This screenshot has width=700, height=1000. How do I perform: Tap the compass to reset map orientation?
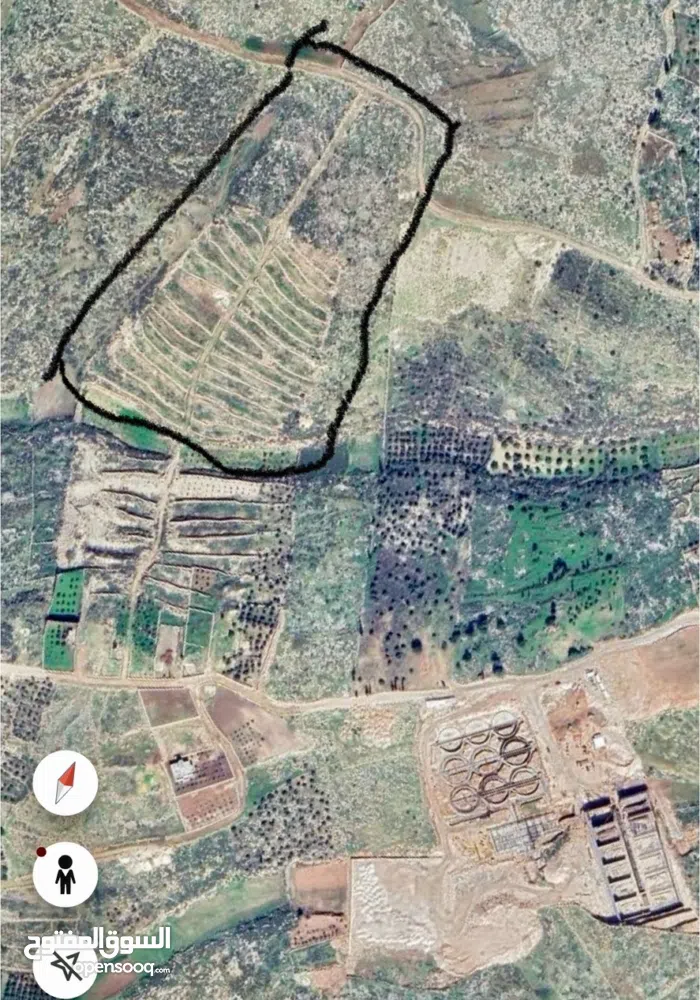(65, 783)
